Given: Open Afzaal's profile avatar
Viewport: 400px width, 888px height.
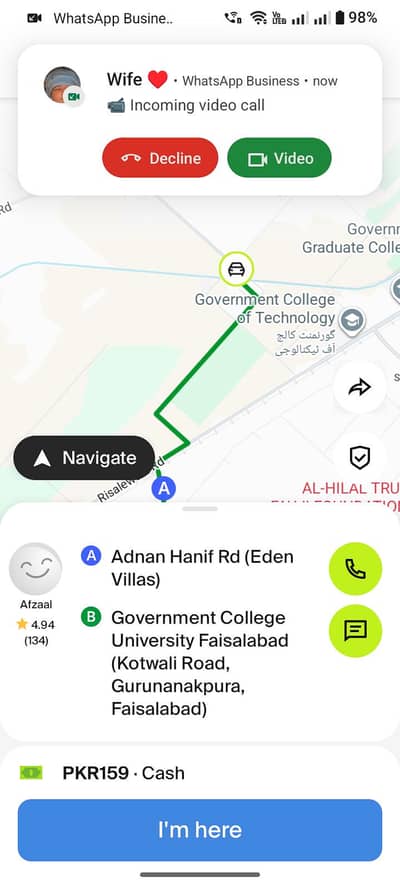Looking at the screenshot, I should (x=36, y=569).
